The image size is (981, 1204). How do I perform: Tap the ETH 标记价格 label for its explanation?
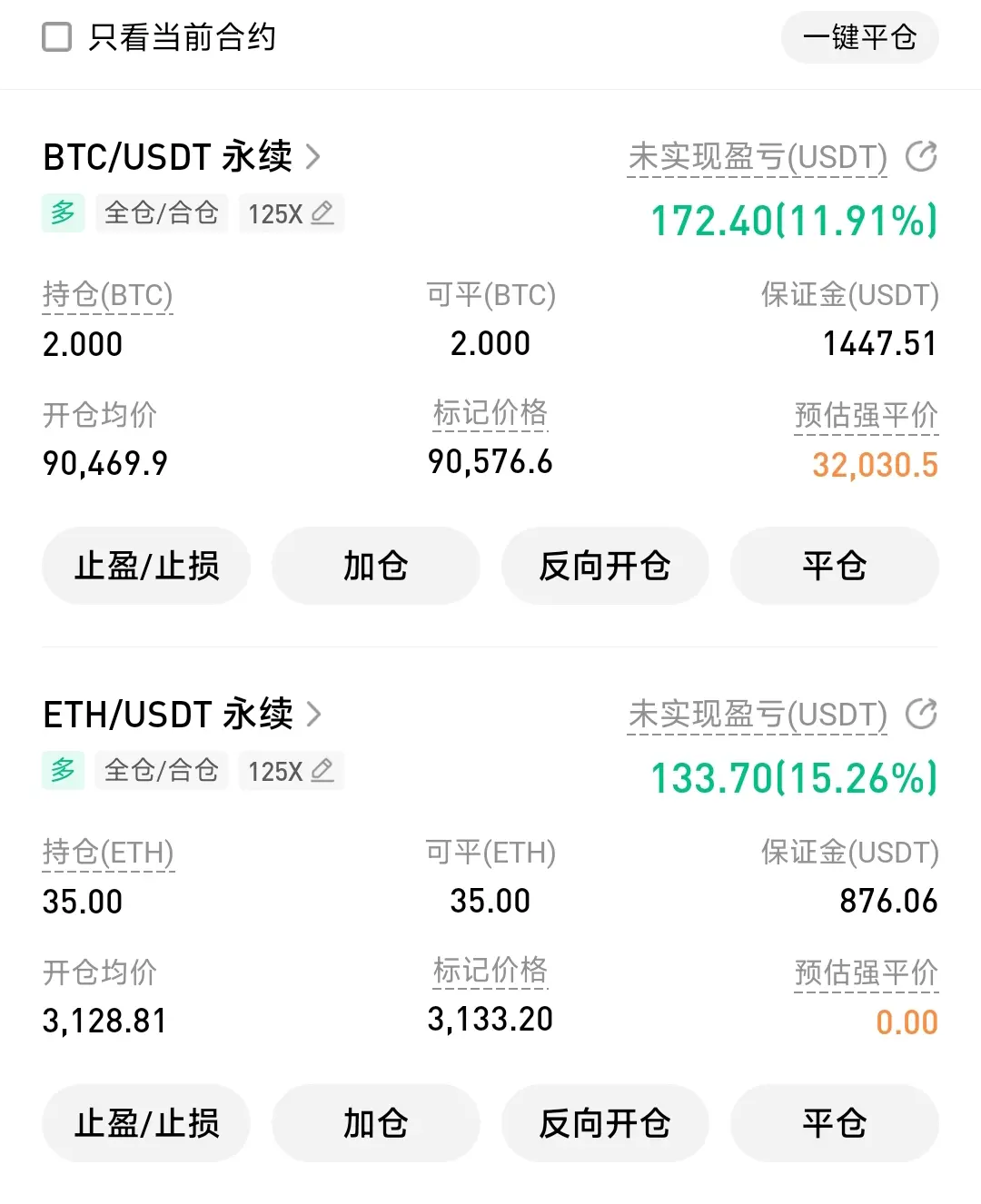pos(490,971)
